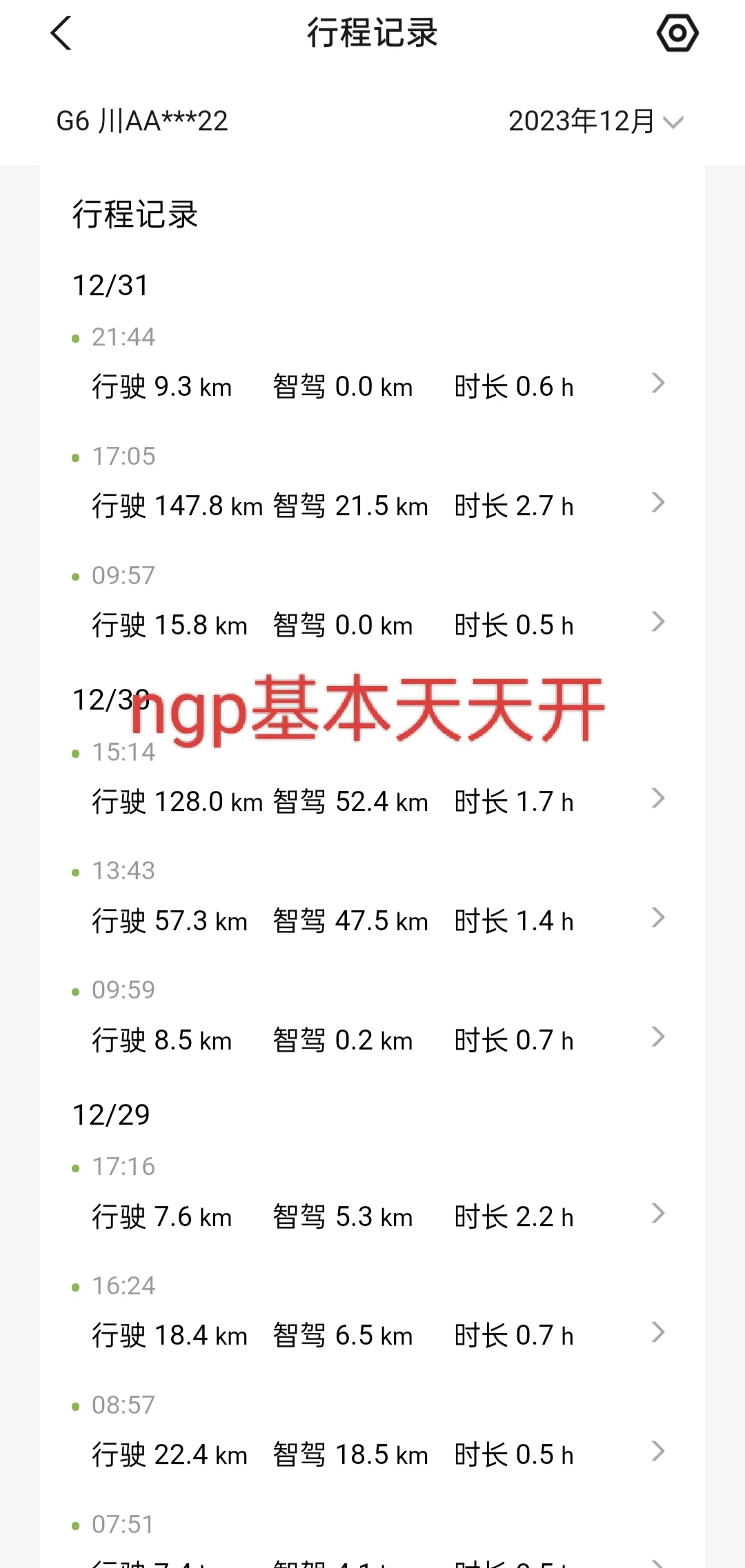The height and width of the screenshot is (1568, 745).
Task: Expand the 2023年12月 month dropdown
Action: [595, 121]
